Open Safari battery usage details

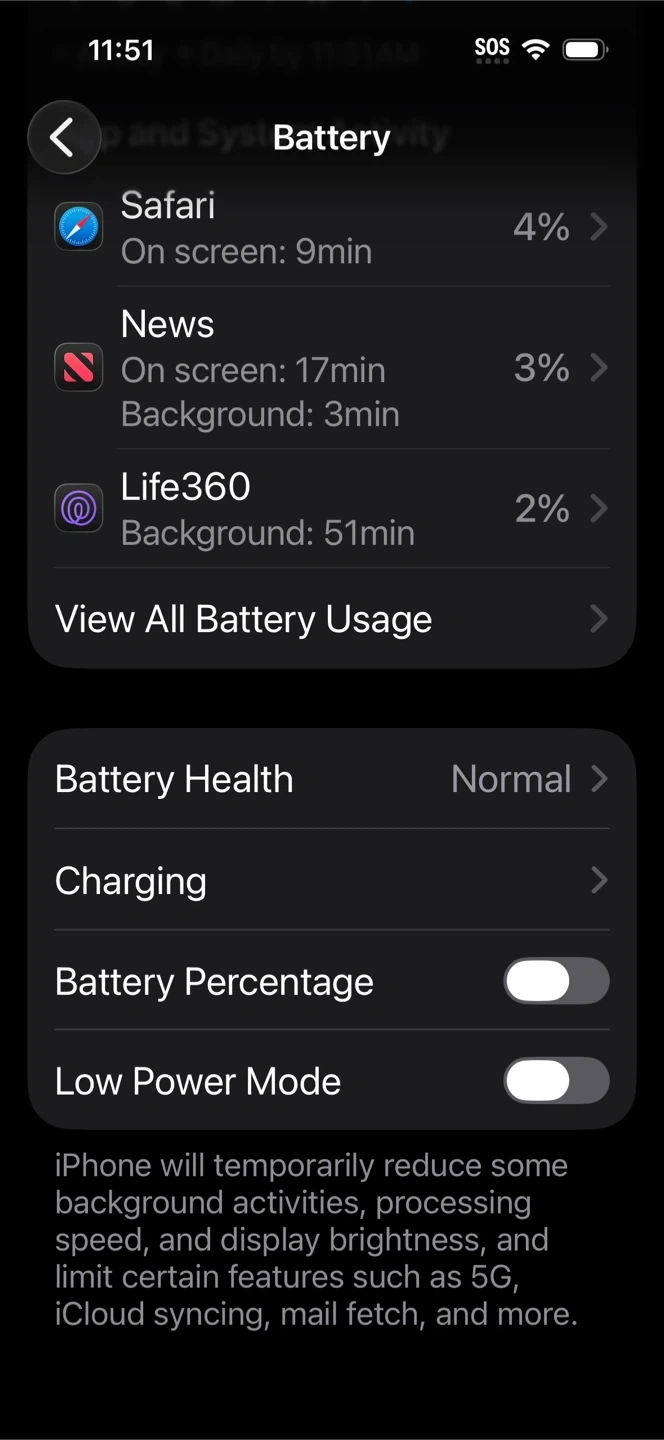(x=331, y=228)
